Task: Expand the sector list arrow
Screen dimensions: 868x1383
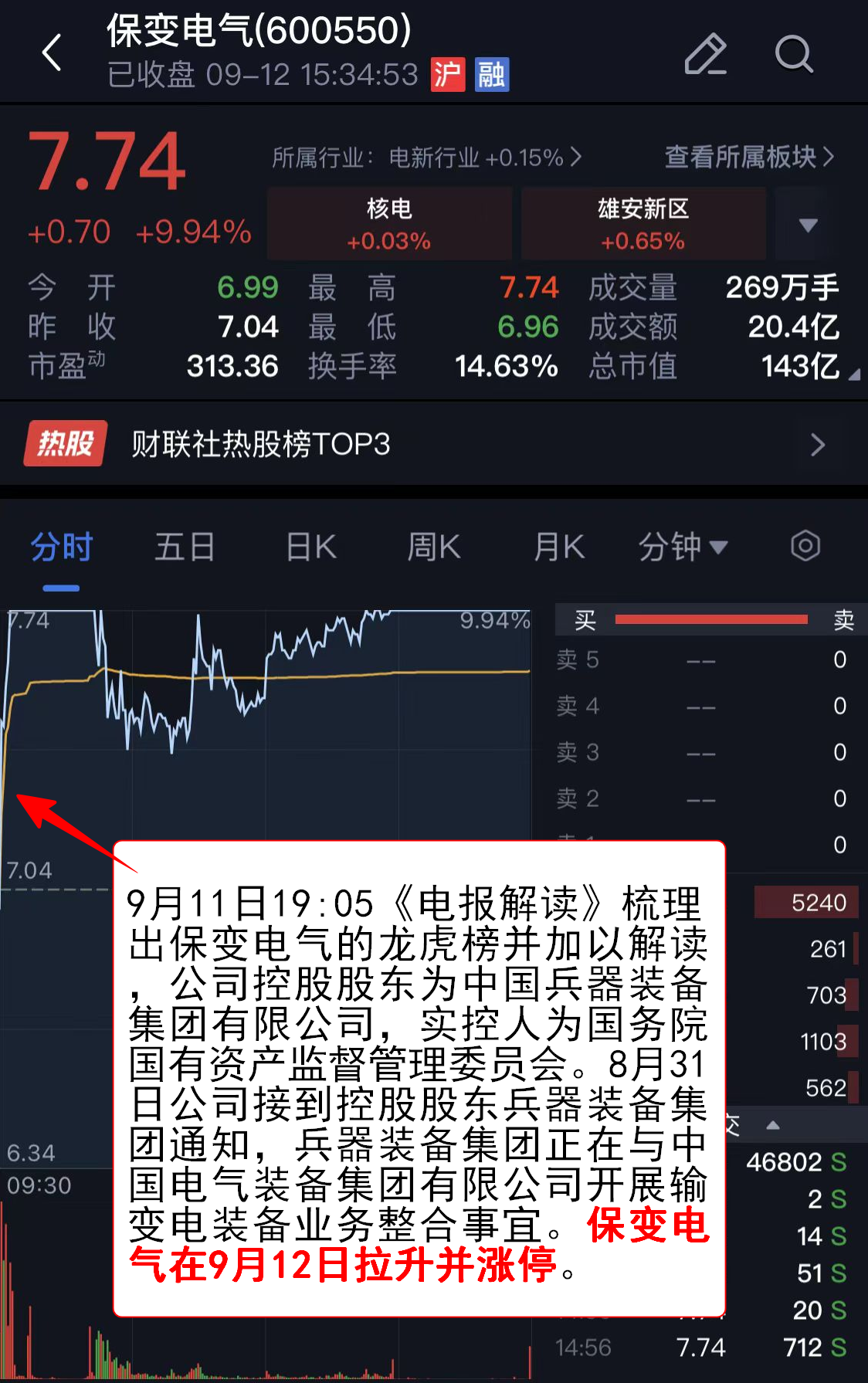Action: tap(808, 225)
